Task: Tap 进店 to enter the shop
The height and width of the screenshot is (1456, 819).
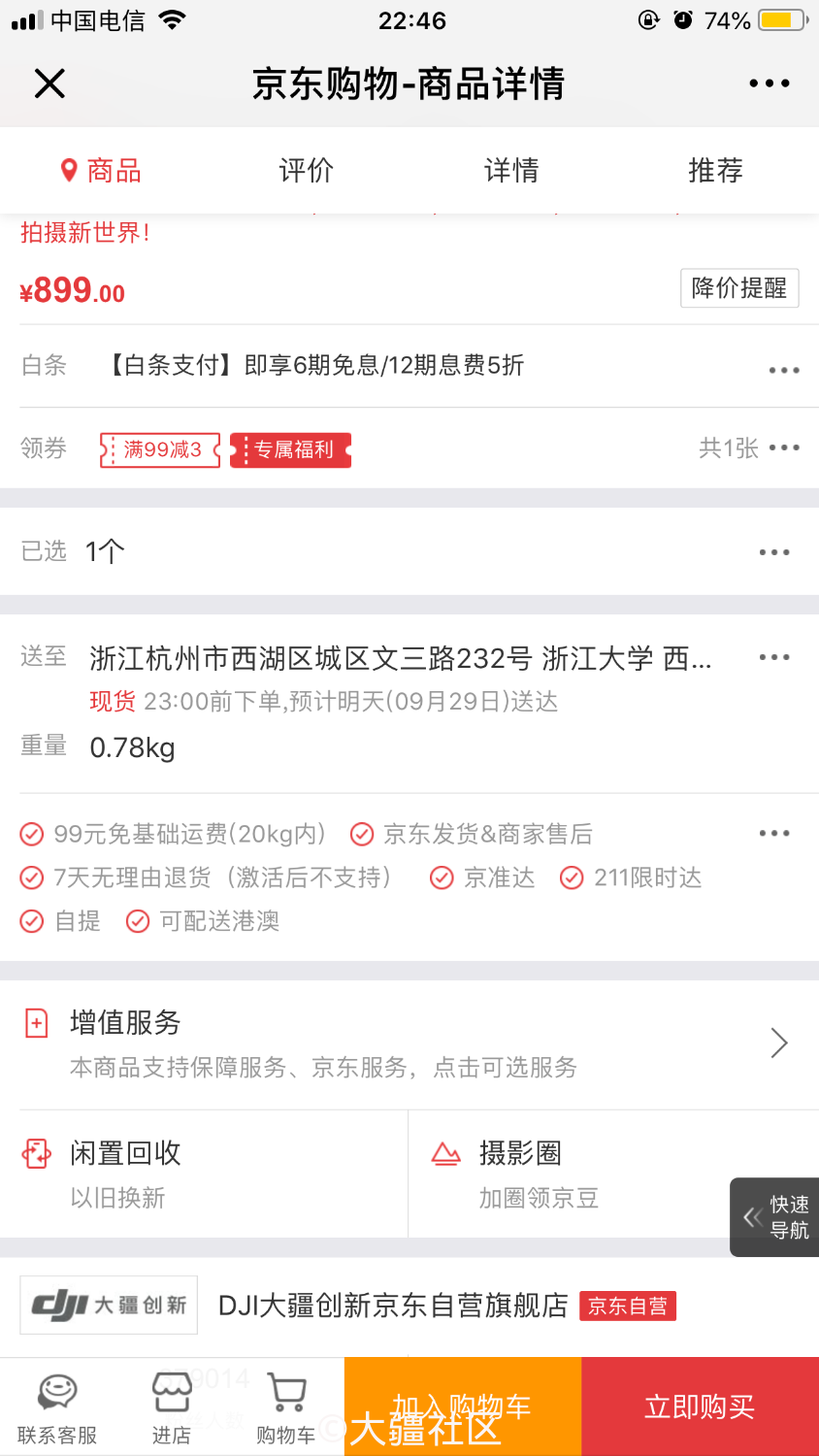Action: coord(172,1407)
